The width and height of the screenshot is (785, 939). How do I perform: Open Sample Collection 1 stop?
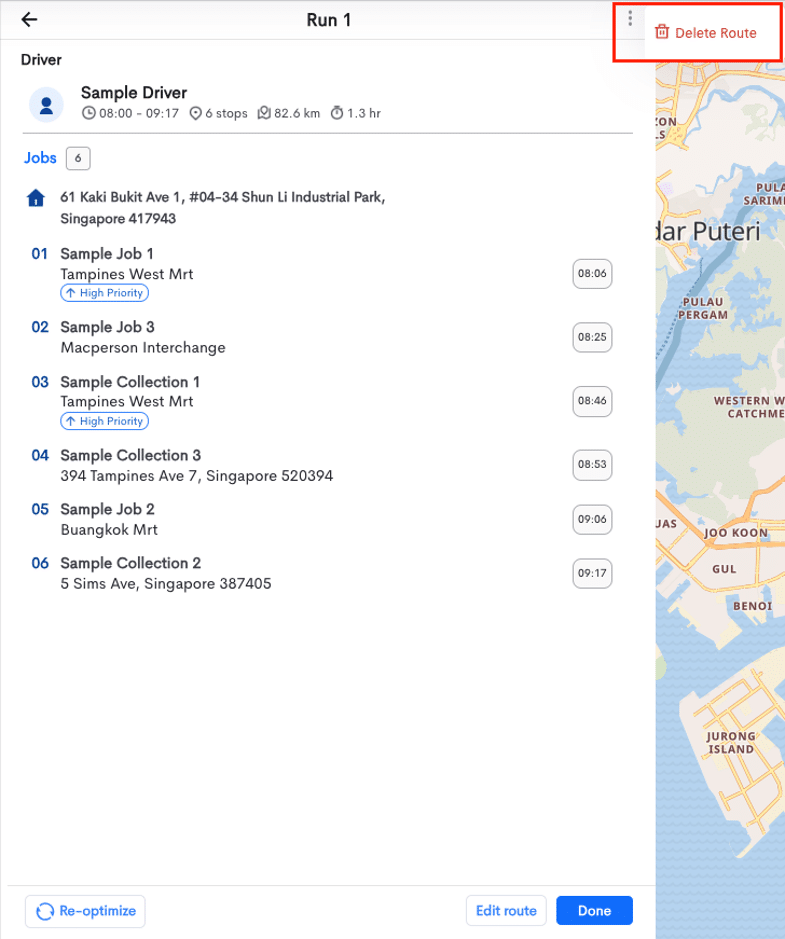click(130, 392)
